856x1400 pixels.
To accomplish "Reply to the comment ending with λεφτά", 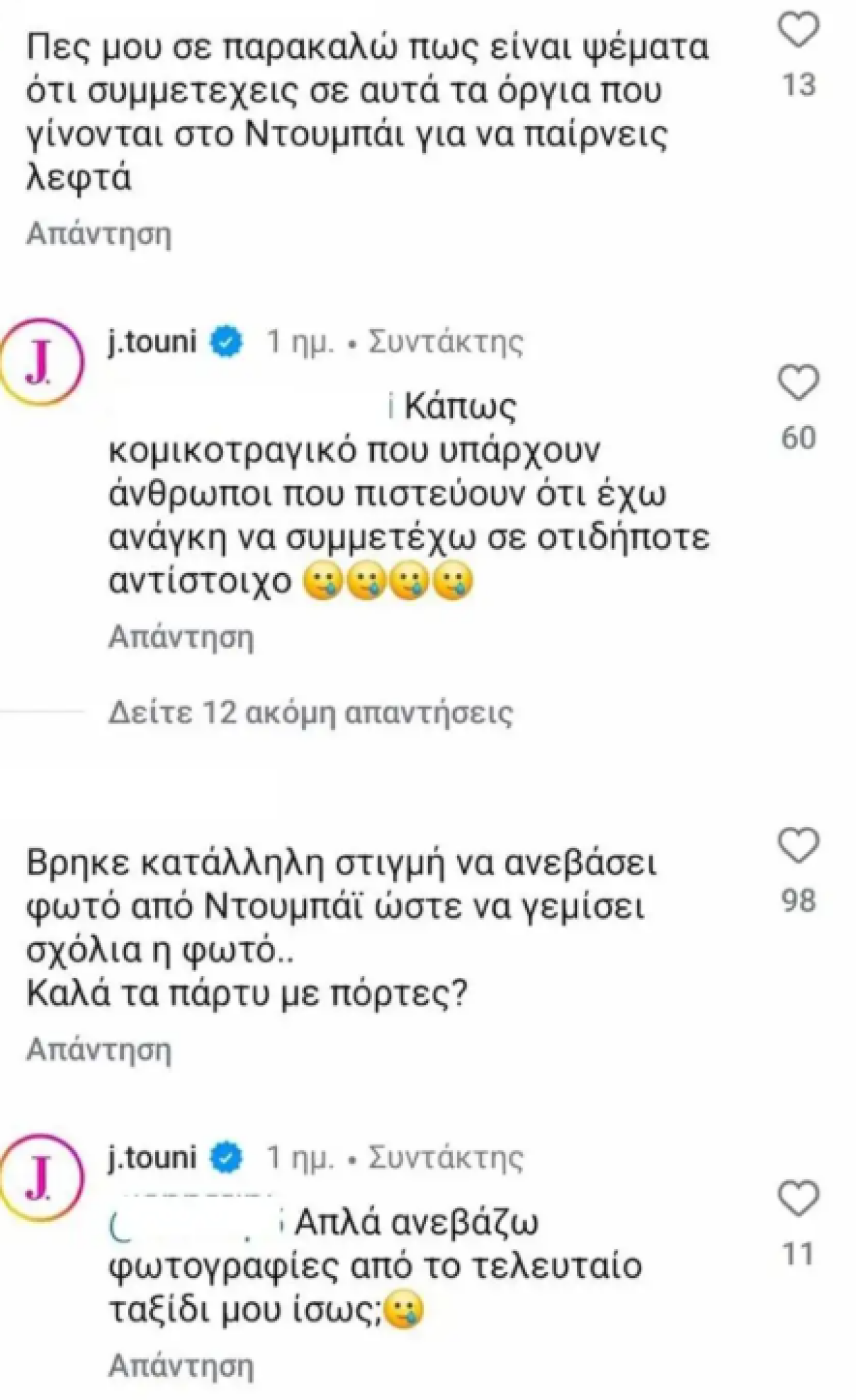I will pyautogui.click(x=99, y=235).
